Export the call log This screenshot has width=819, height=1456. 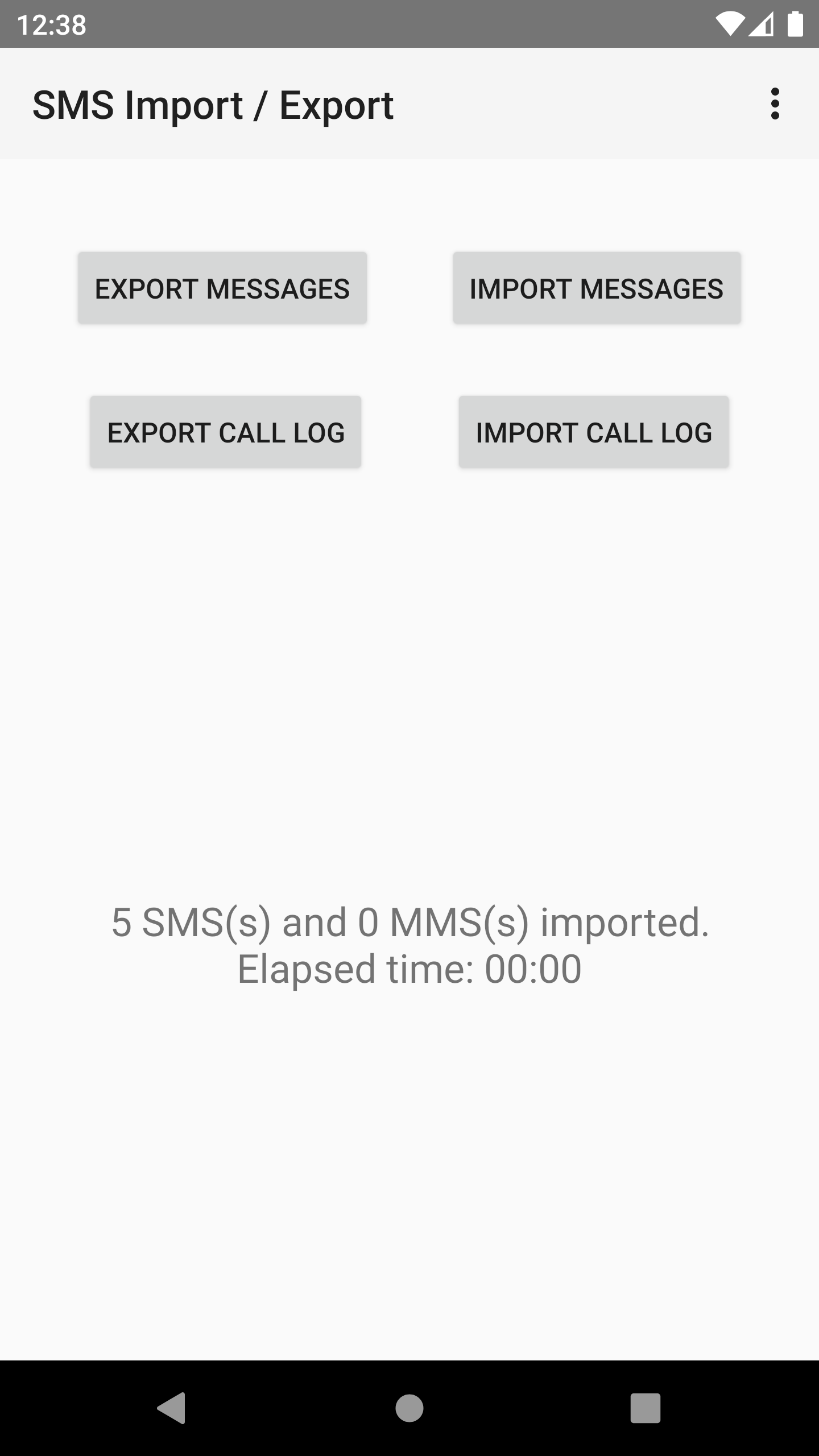tap(226, 432)
